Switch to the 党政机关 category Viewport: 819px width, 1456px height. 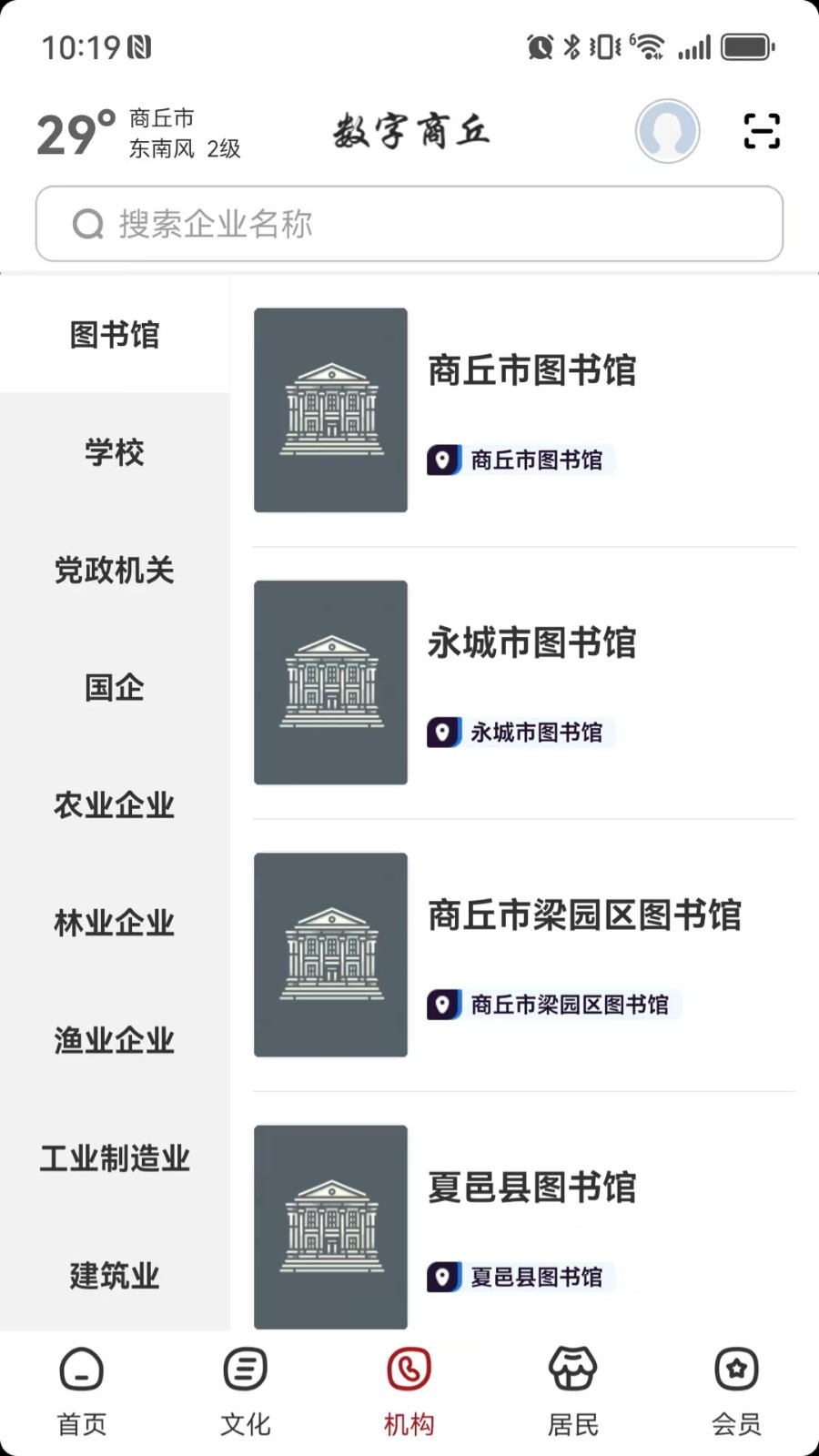tap(114, 571)
